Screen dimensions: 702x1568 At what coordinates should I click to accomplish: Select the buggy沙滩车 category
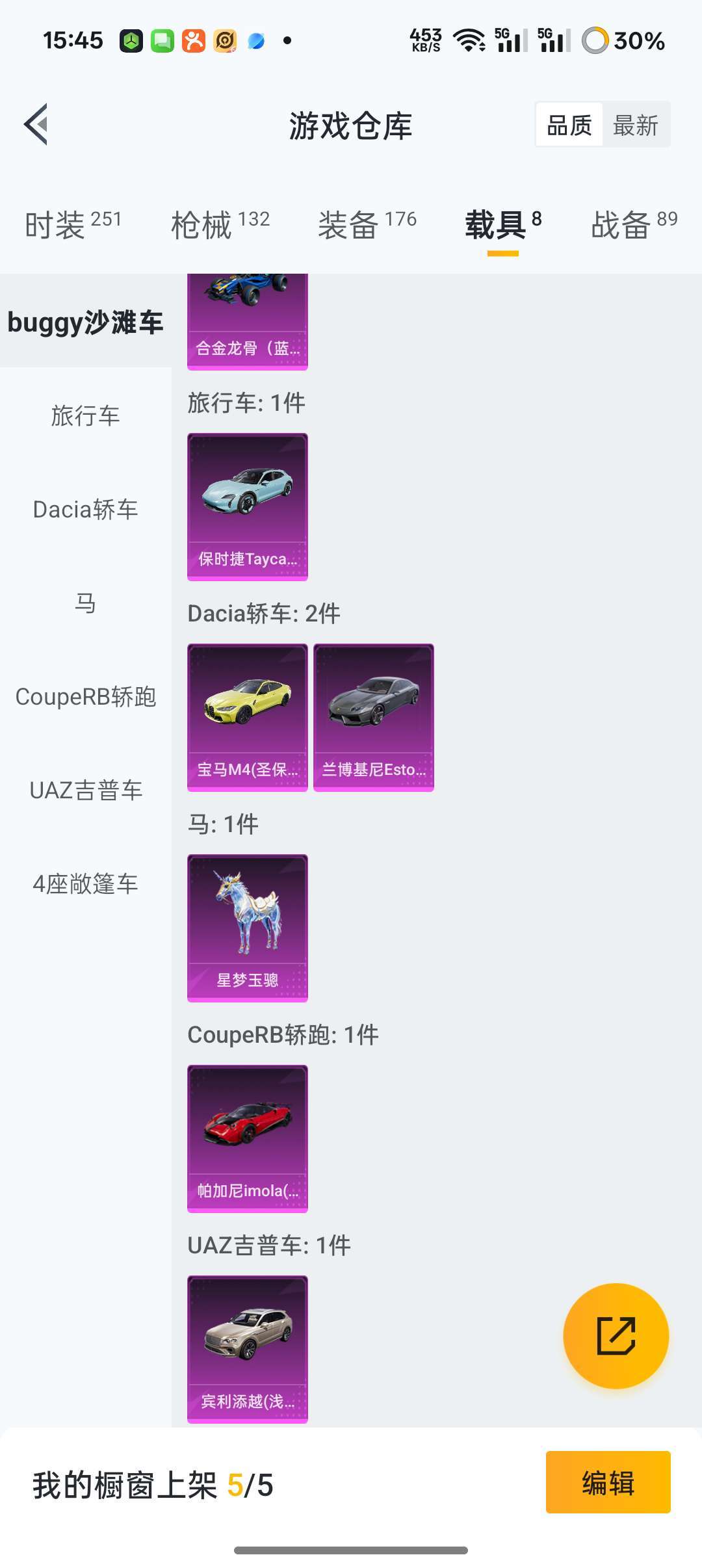pyautogui.click(x=86, y=320)
